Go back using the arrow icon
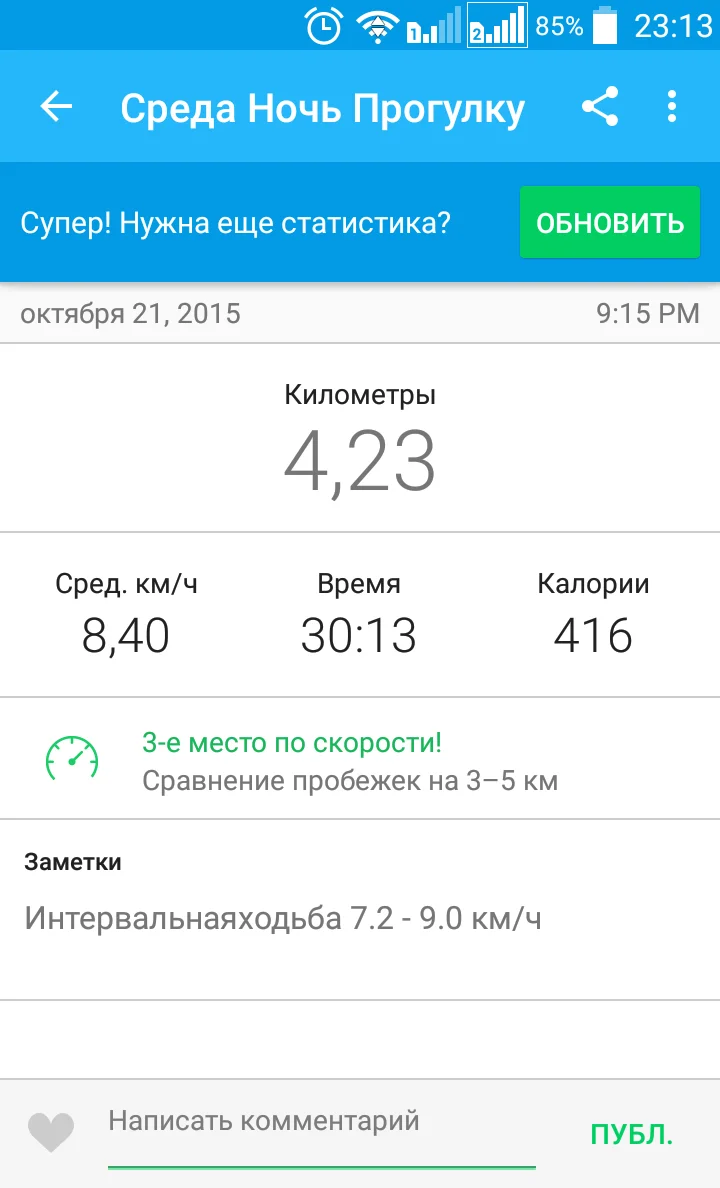The height and width of the screenshot is (1188, 720). pos(57,107)
